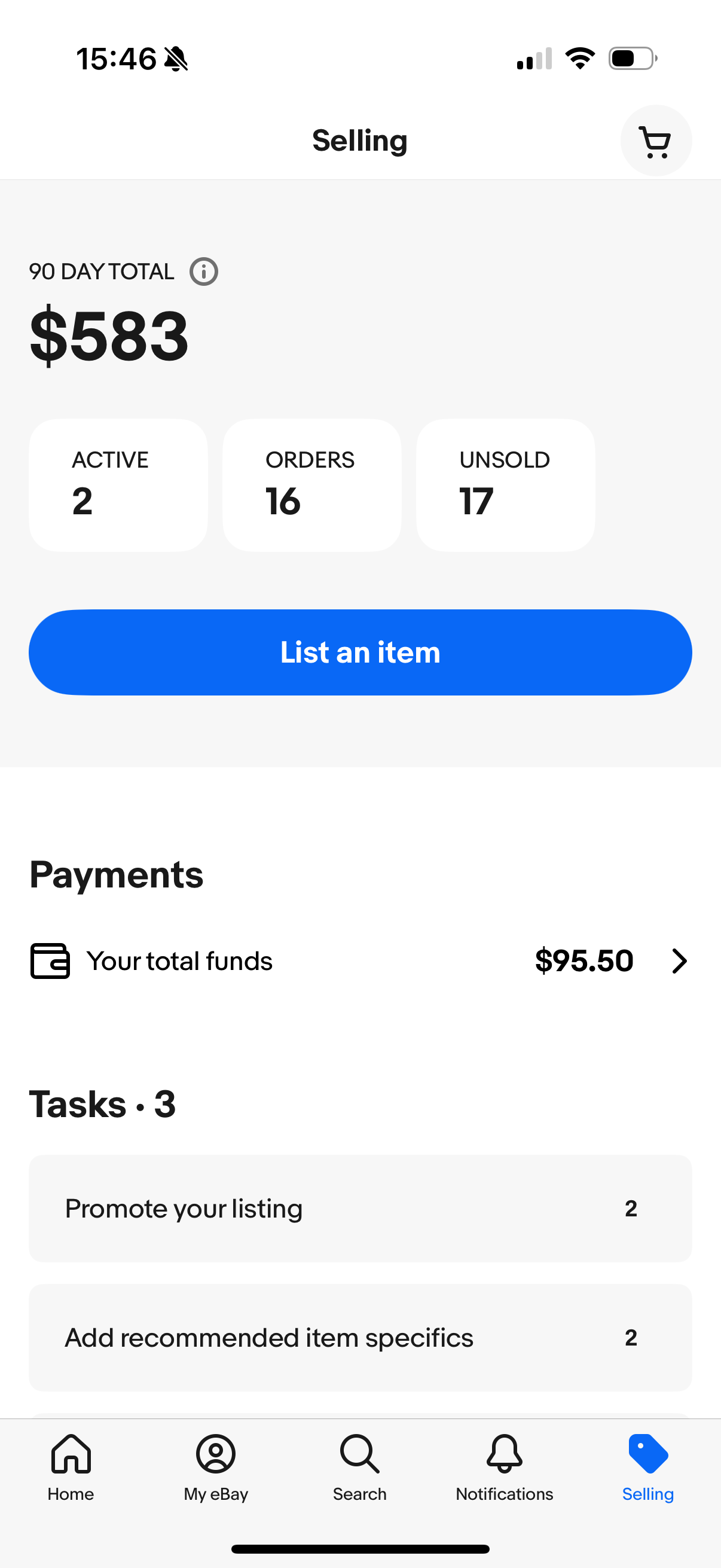Open the shopping cart
721x1568 pixels.
pyautogui.click(x=655, y=141)
